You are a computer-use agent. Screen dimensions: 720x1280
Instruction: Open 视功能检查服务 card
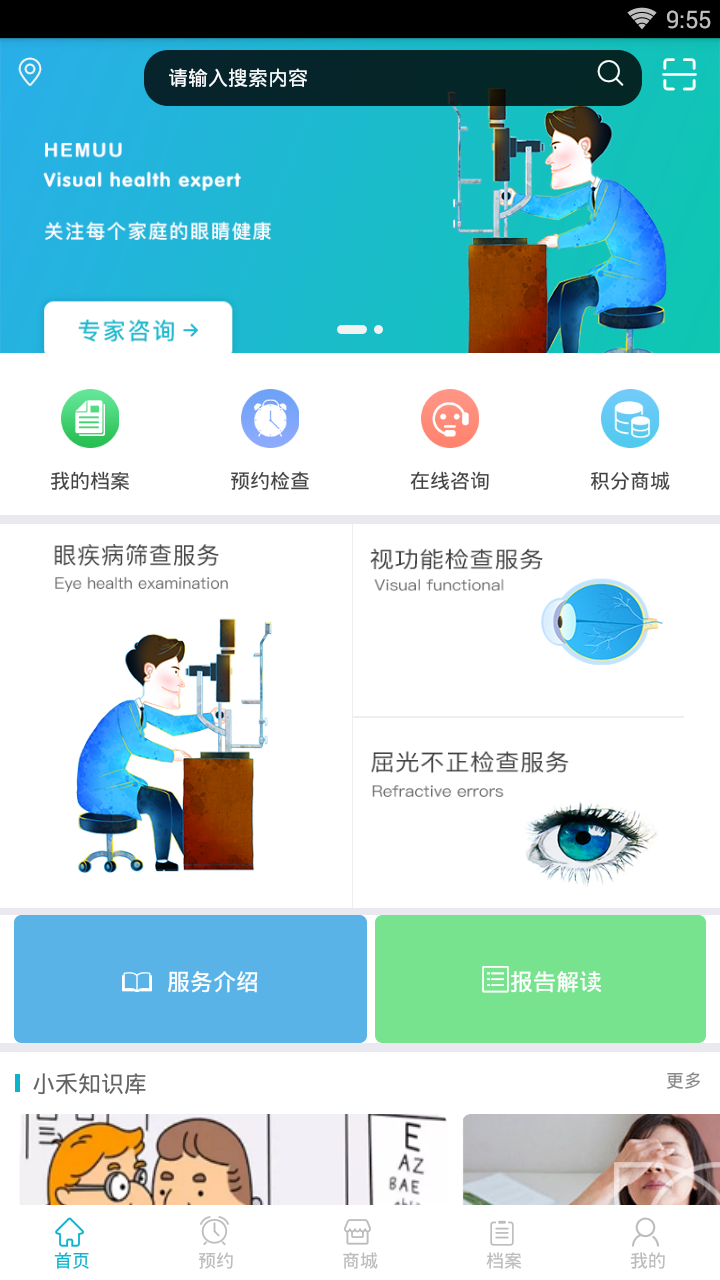tap(518, 620)
